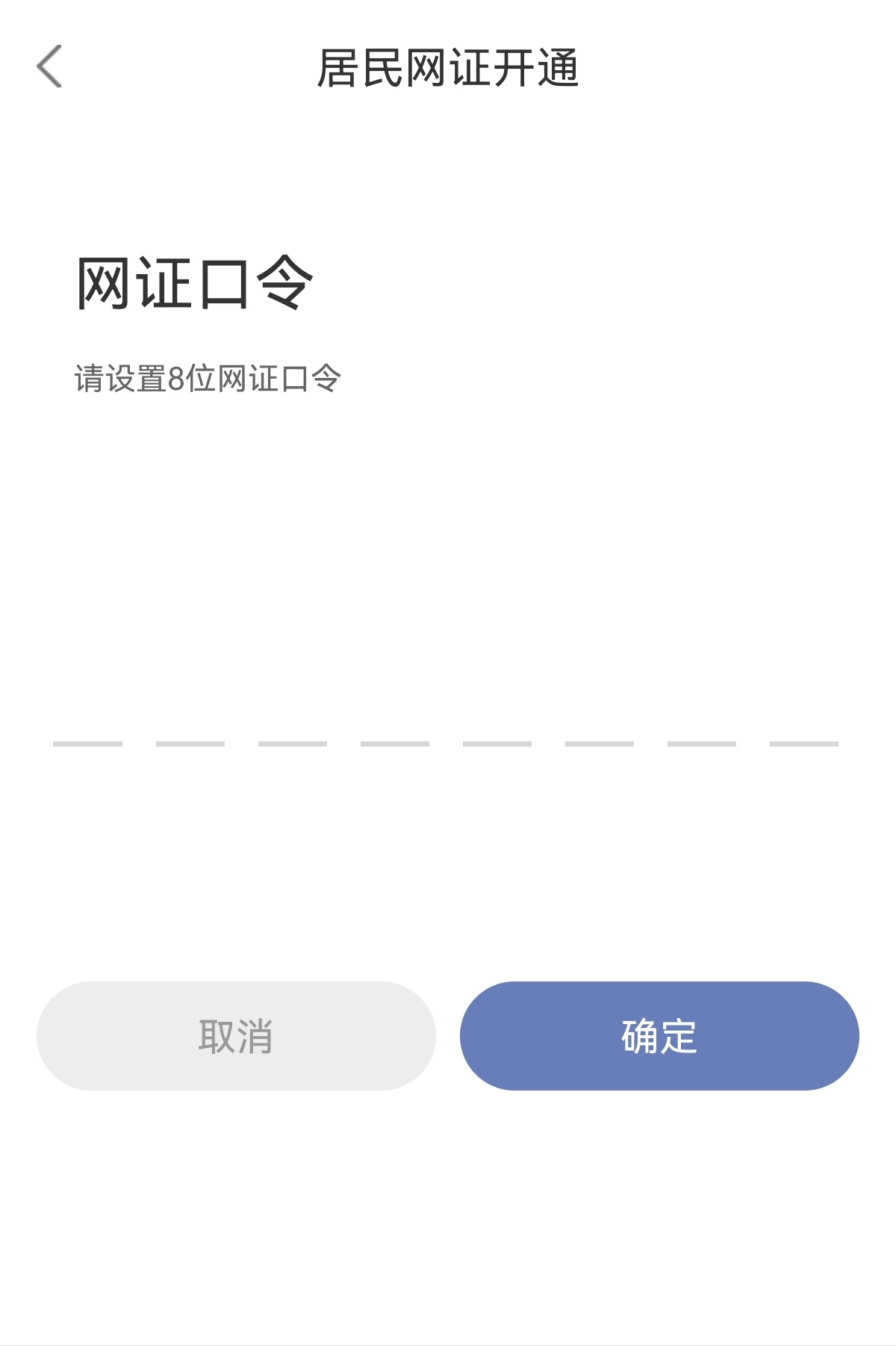Tap the 取消 button
The image size is (896, 1346).
[x=236, y=1036]
